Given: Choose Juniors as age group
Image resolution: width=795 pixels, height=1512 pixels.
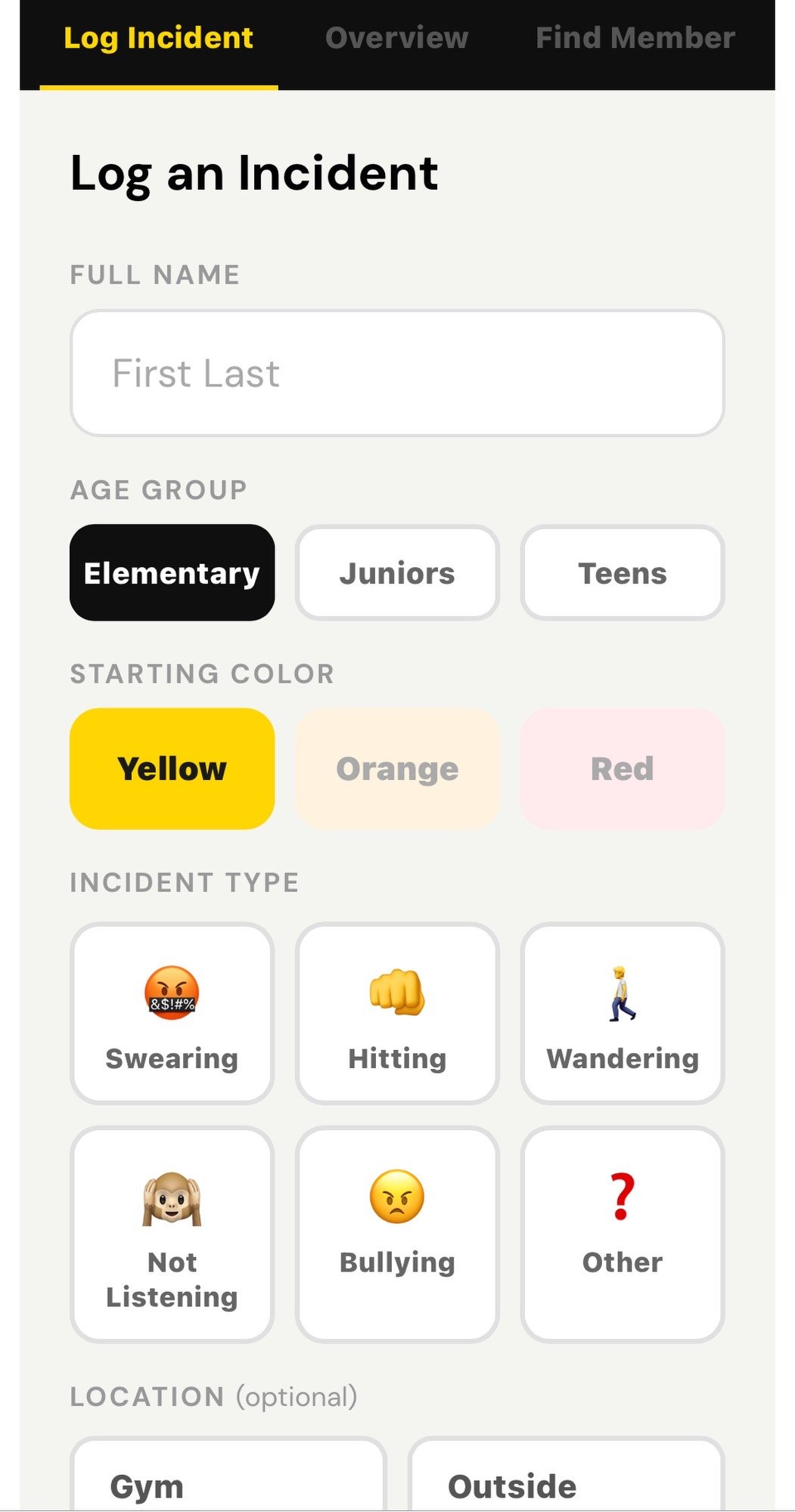Looking at the screenshot, I should pos(397,573).
